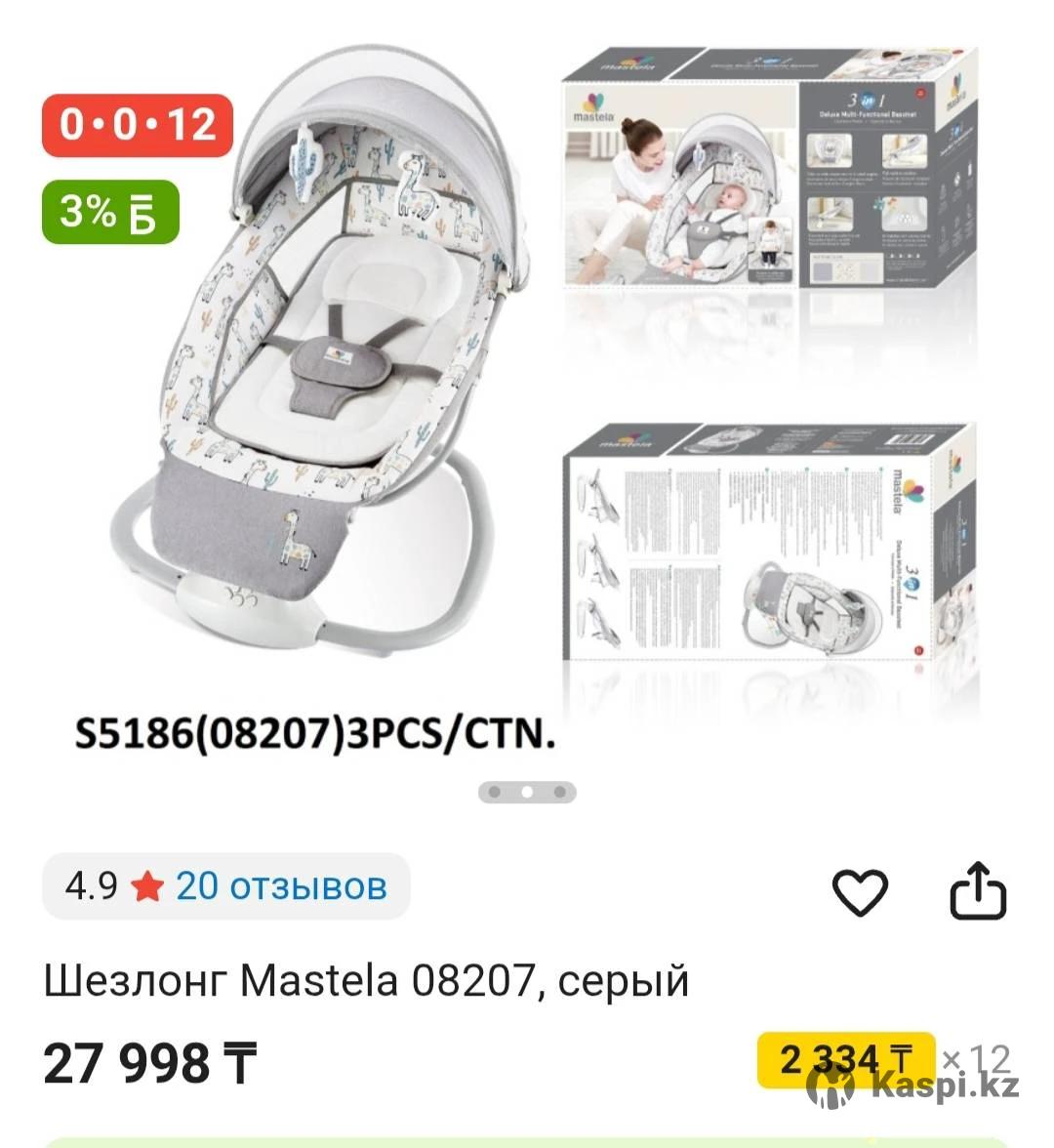
Task: Share this product listing
Action: tap(978, 890)
